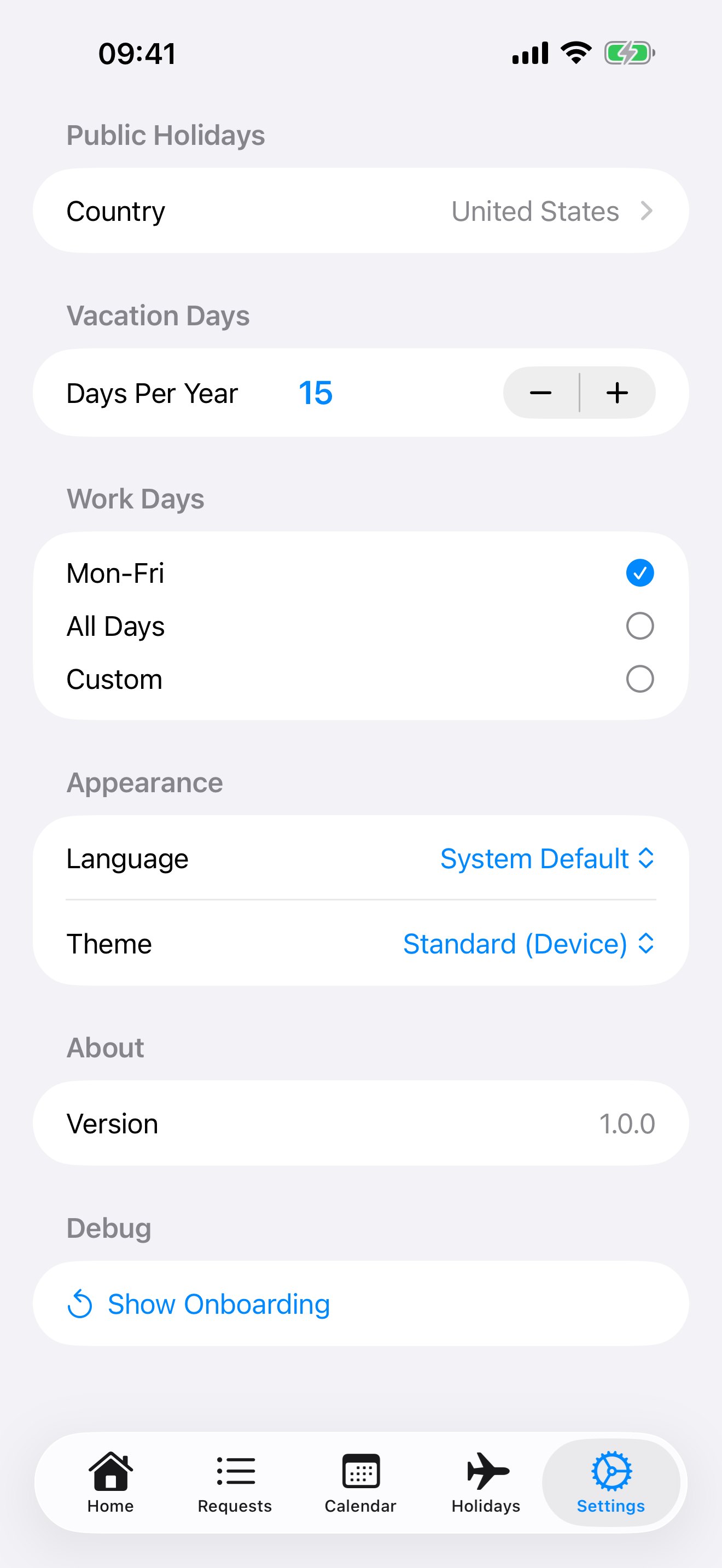Select Mon-Fri work days
The width and height of the screenshot is (722, 1568).
[x=639, y=573]
